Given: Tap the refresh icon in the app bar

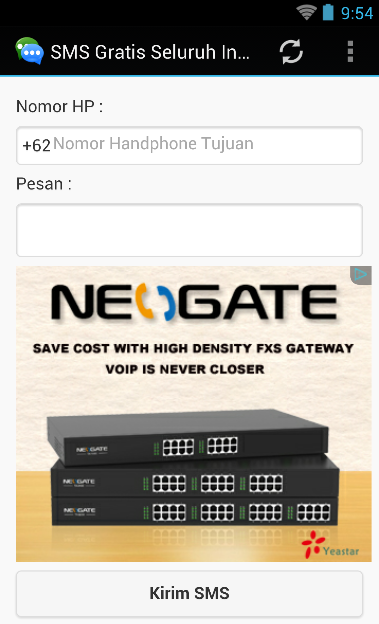Looking at the screenshot, I should (291, 52).
